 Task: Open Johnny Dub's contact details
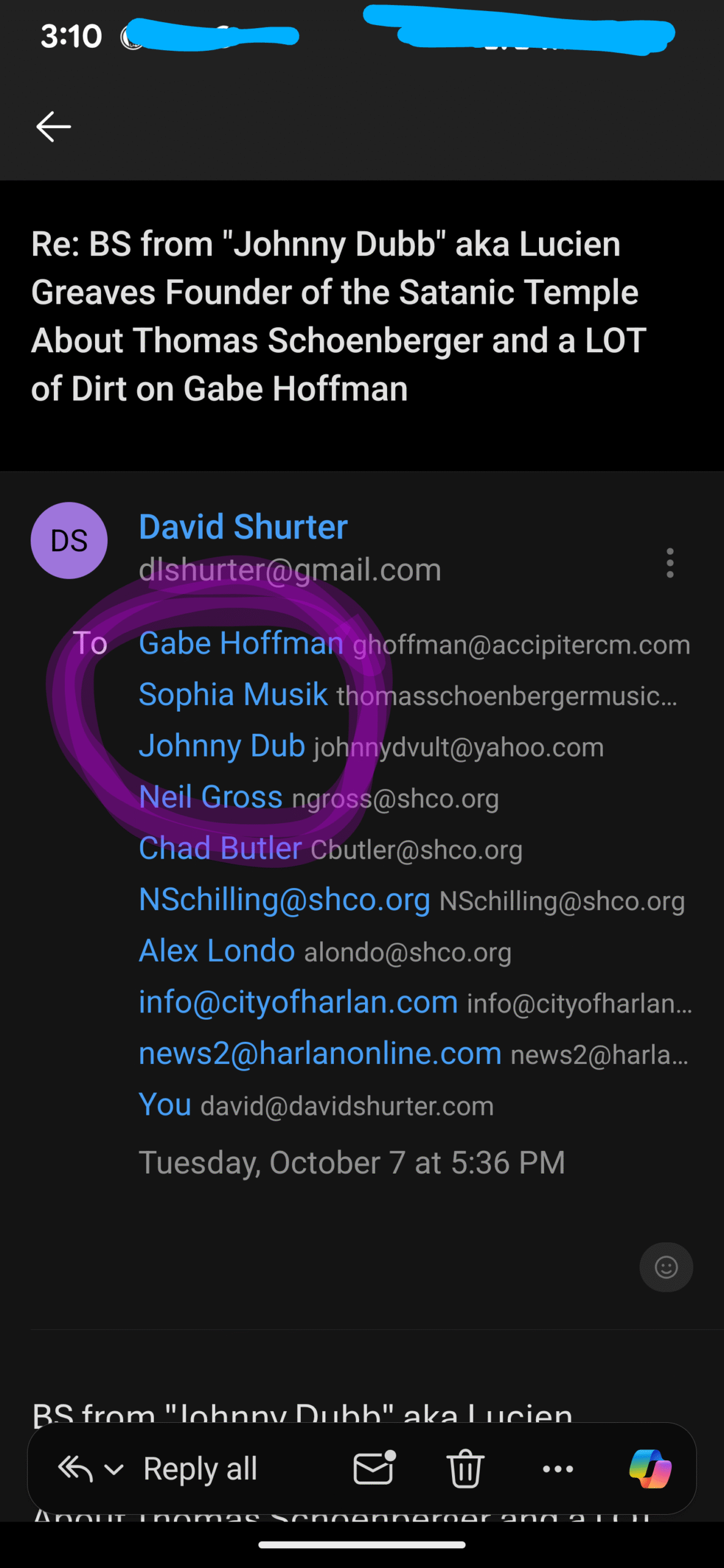coord(222,746)
